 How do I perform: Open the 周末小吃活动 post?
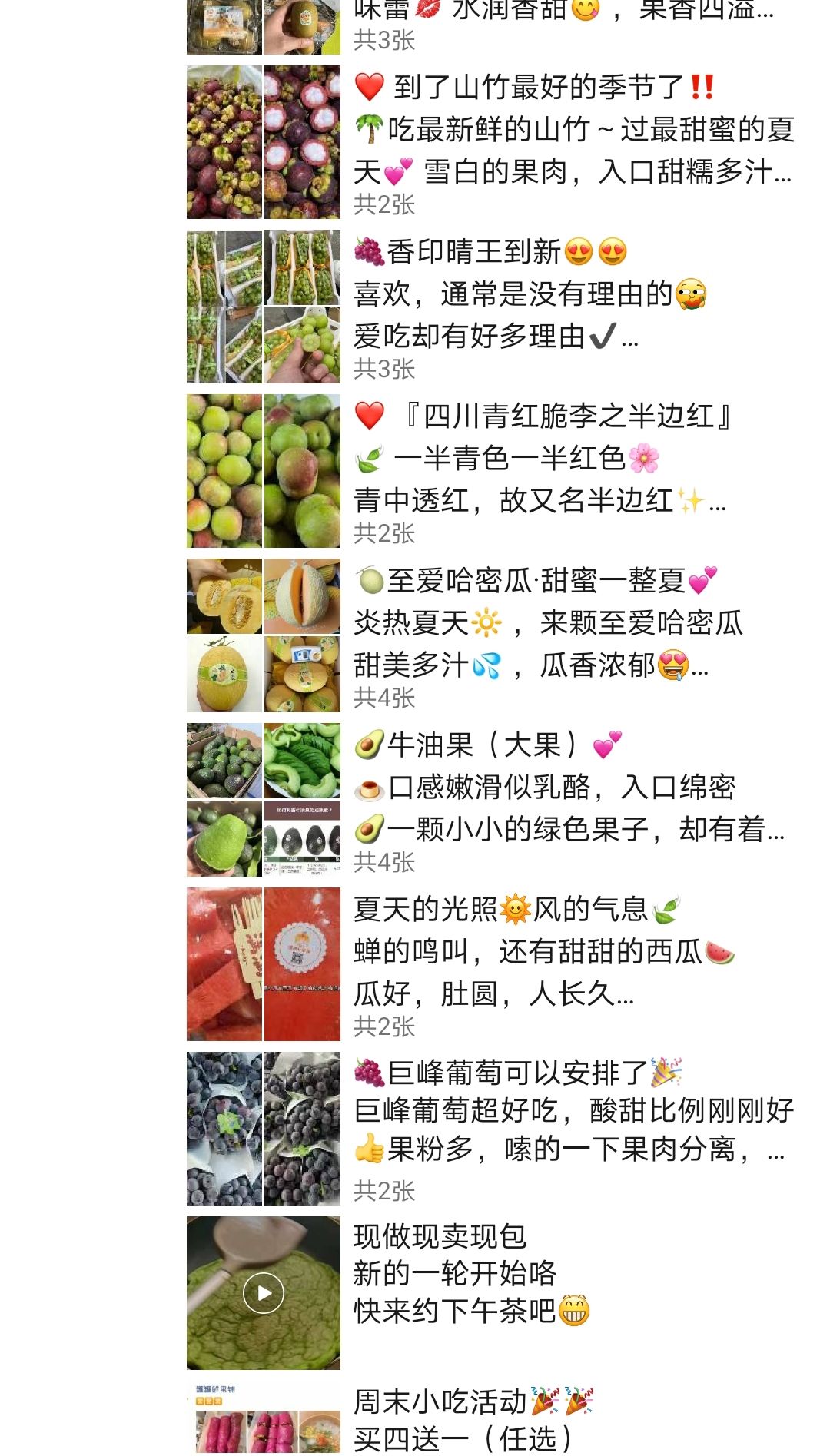492,1418
